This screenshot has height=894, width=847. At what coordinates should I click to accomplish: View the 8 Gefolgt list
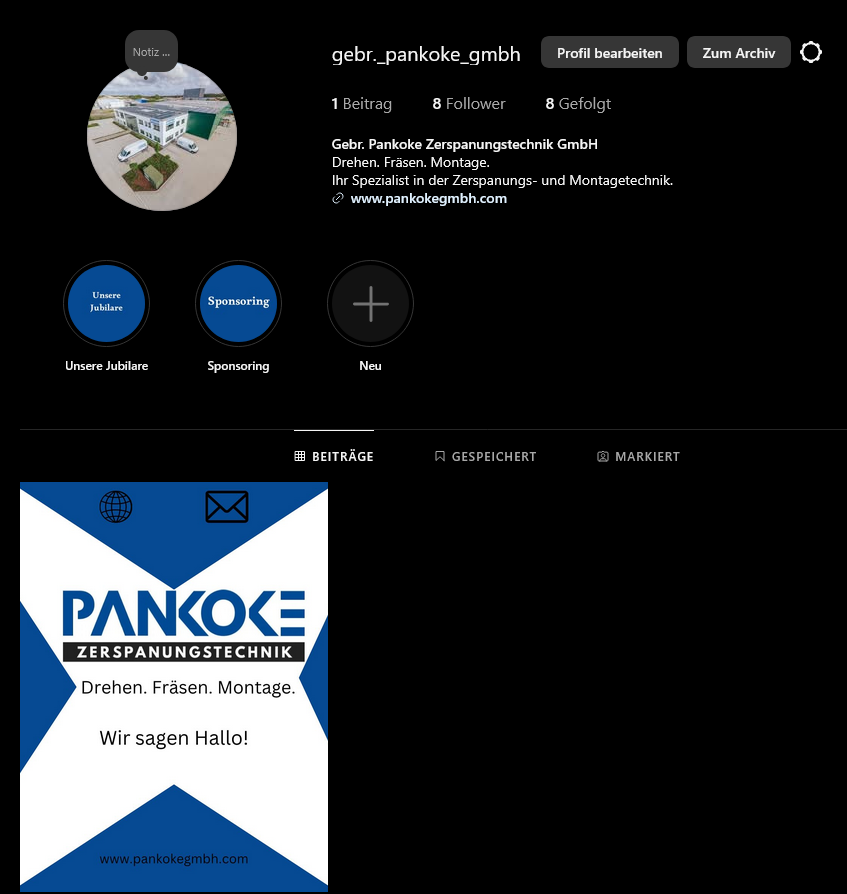point(578,104)
